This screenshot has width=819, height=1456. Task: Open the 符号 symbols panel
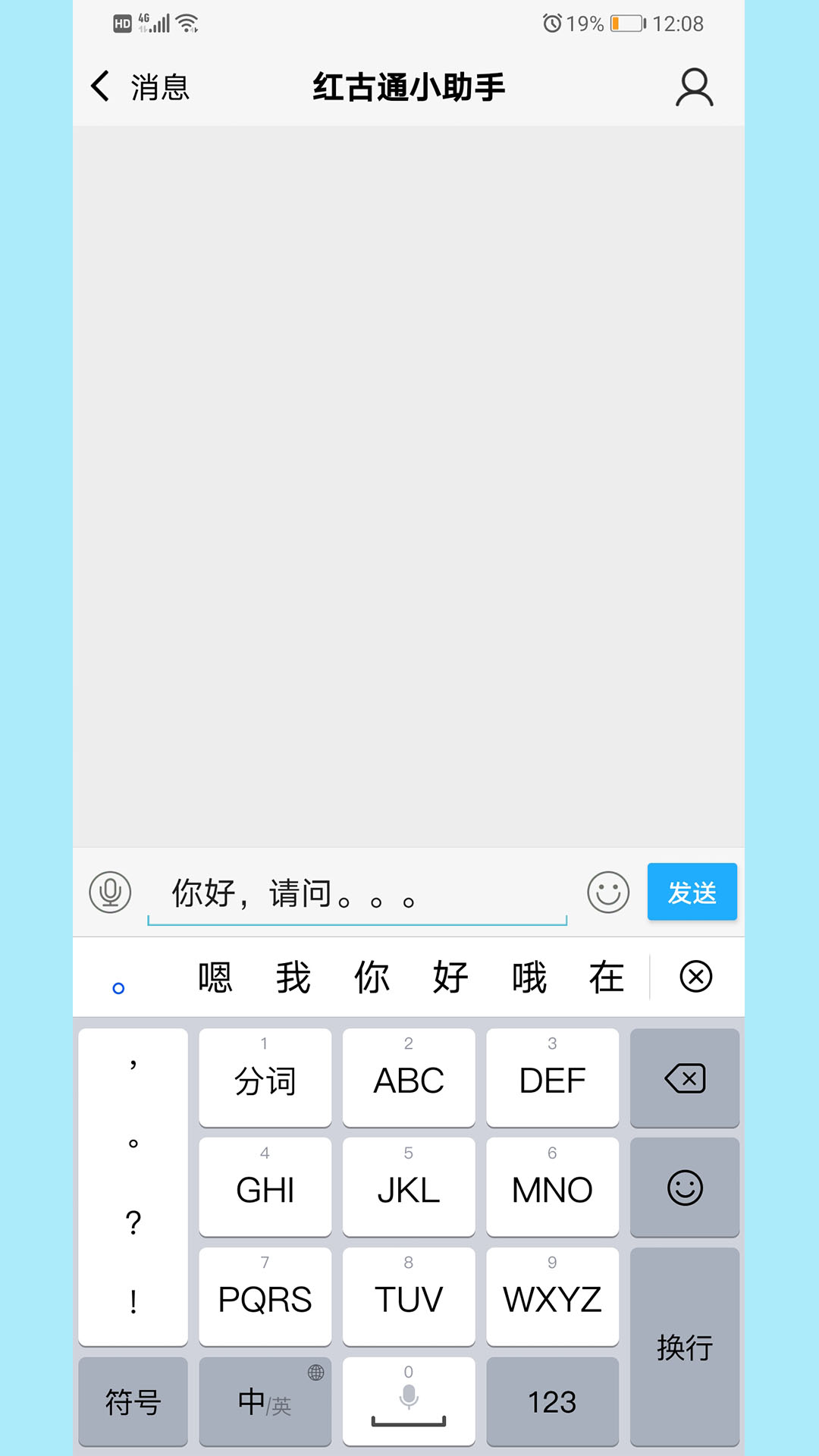133,1401
